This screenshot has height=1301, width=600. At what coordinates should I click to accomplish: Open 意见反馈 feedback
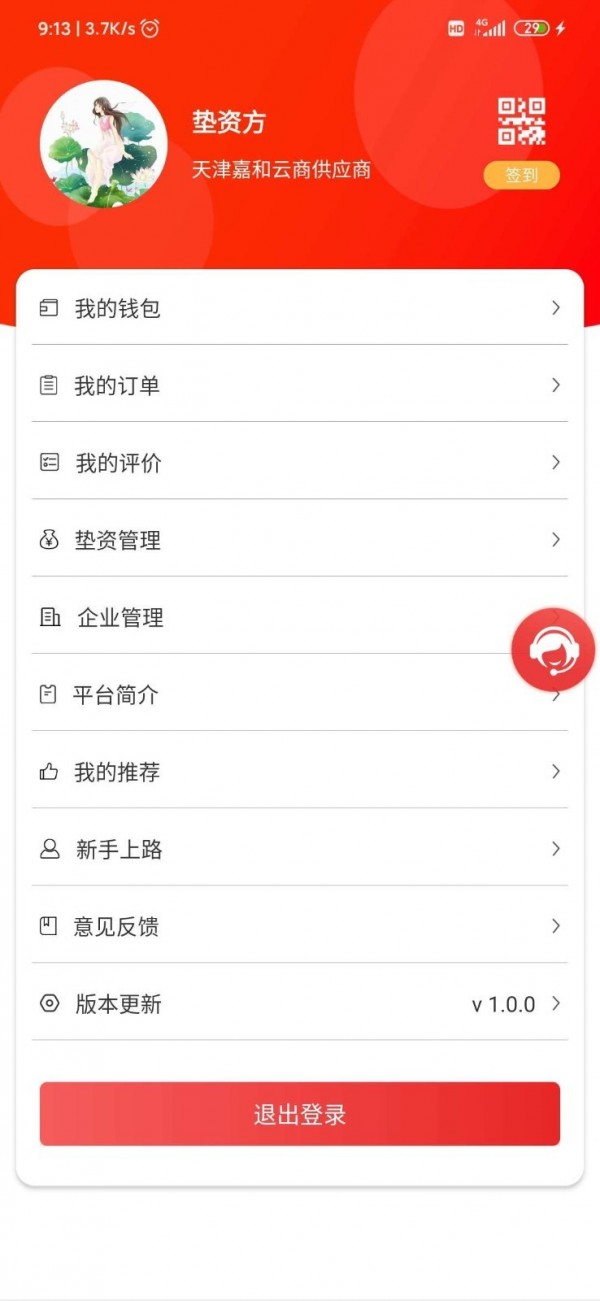(x=300, y=926)
